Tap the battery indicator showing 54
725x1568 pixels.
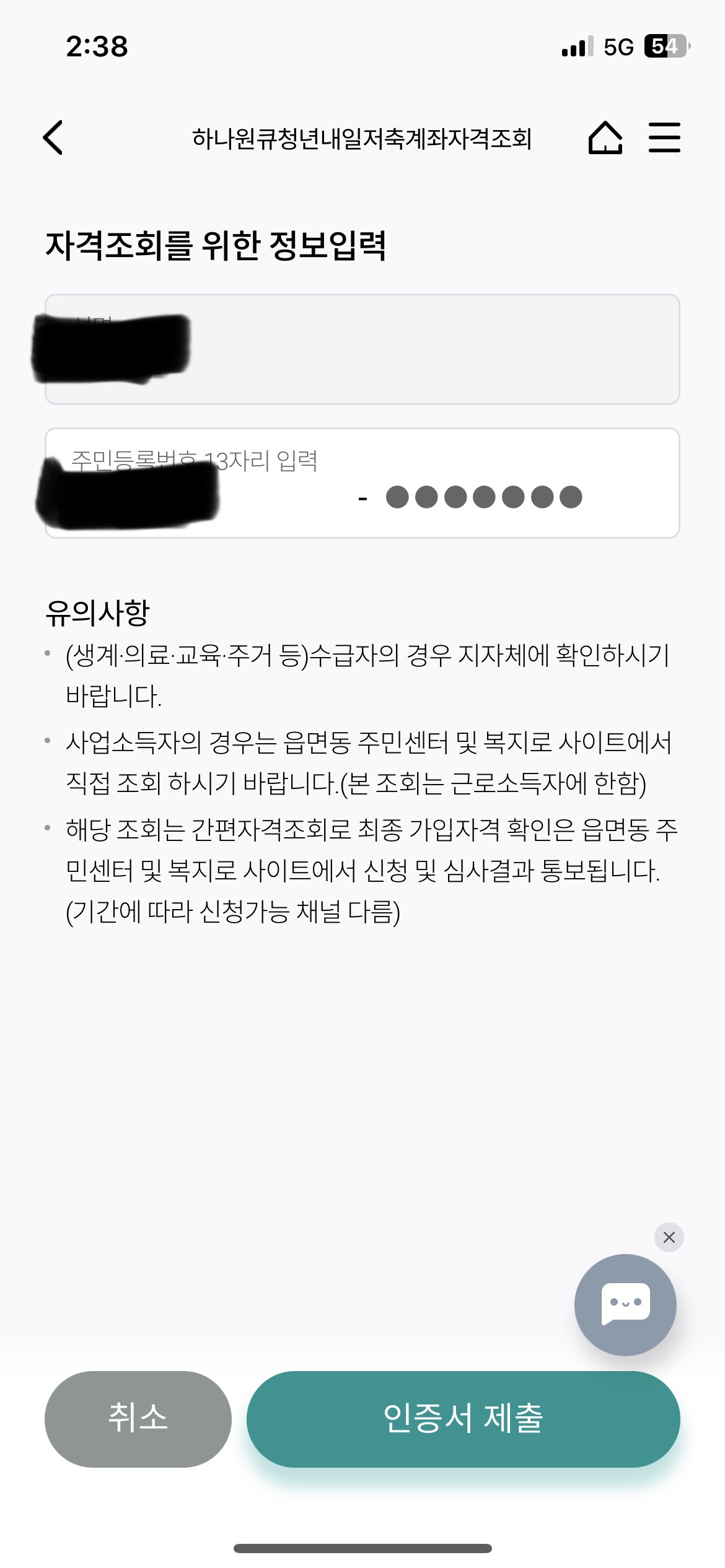click(666, 44)
